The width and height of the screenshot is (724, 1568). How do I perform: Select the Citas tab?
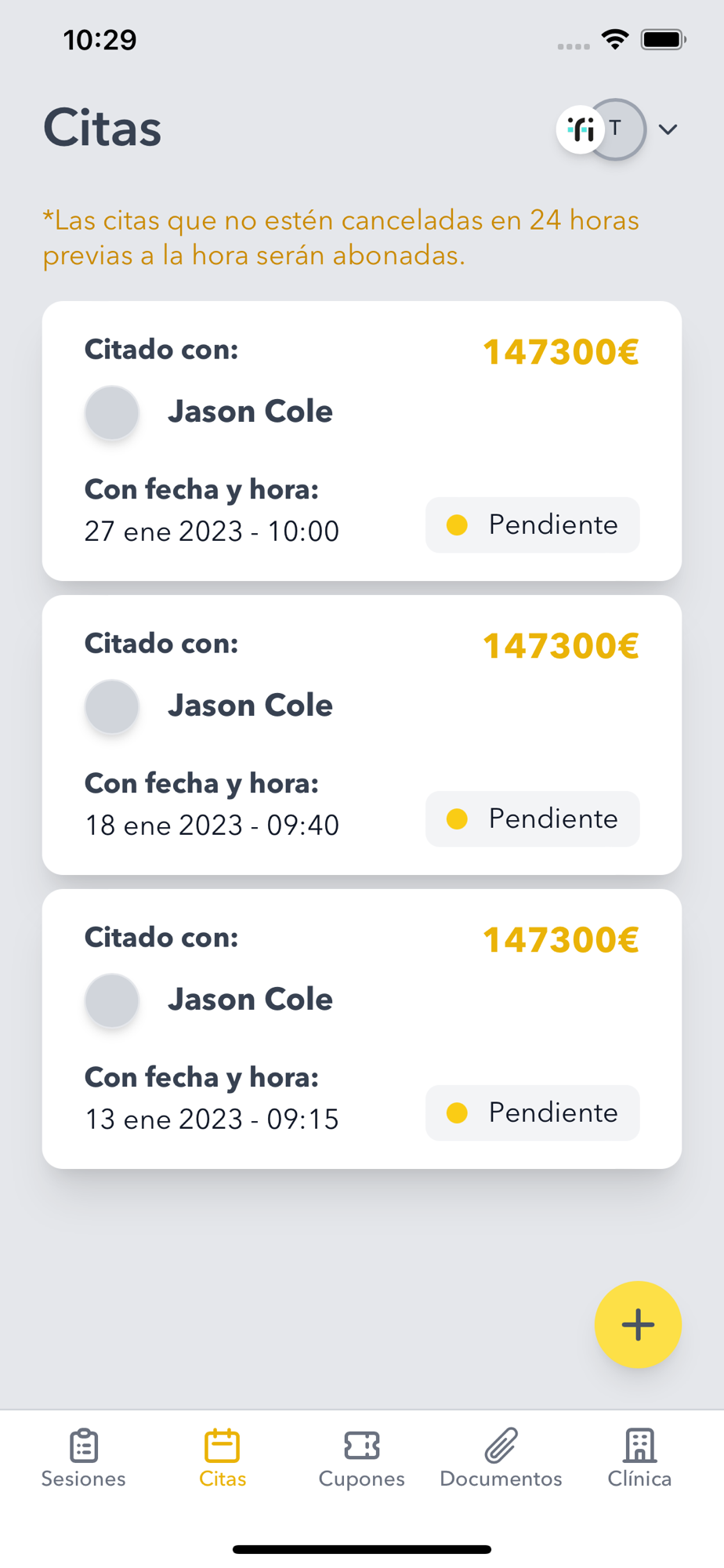pyautogui.click(x=223, y=1458)
